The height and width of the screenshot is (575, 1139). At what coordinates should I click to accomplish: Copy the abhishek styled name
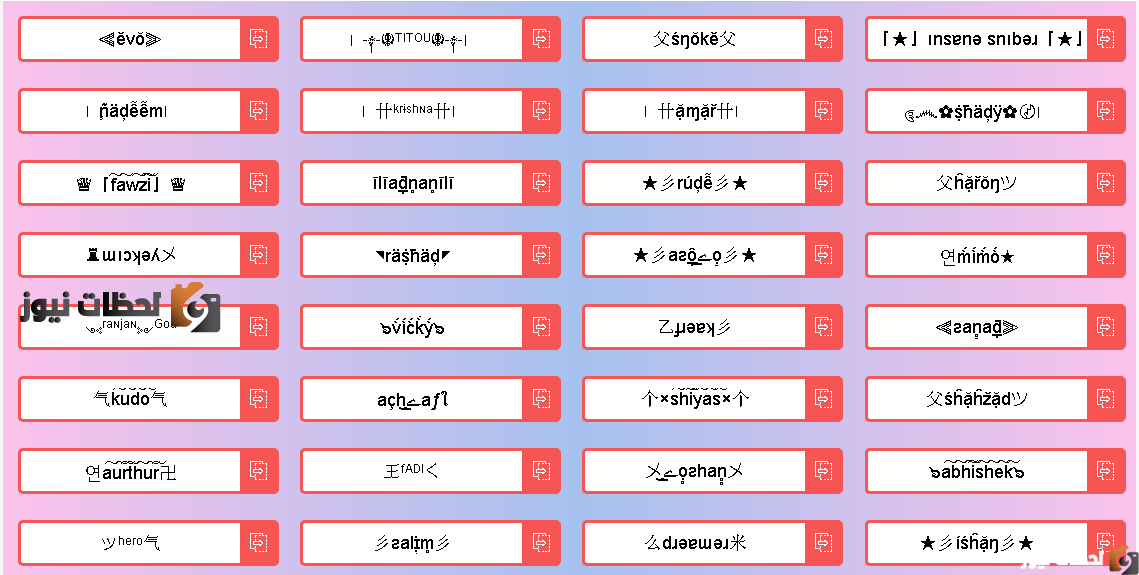pyautogui.click(x=1105, y=471)
